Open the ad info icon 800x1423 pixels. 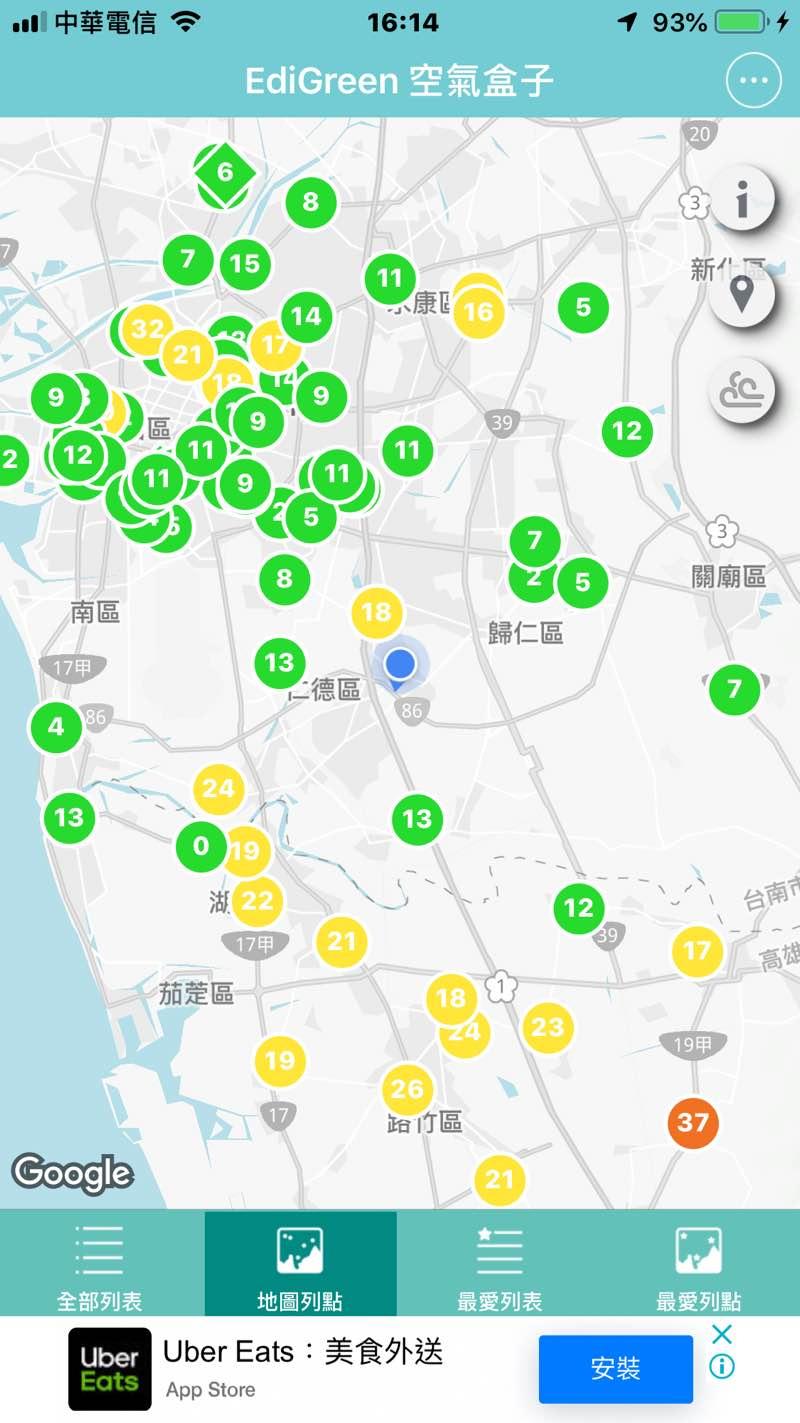tap(722, 1367)
